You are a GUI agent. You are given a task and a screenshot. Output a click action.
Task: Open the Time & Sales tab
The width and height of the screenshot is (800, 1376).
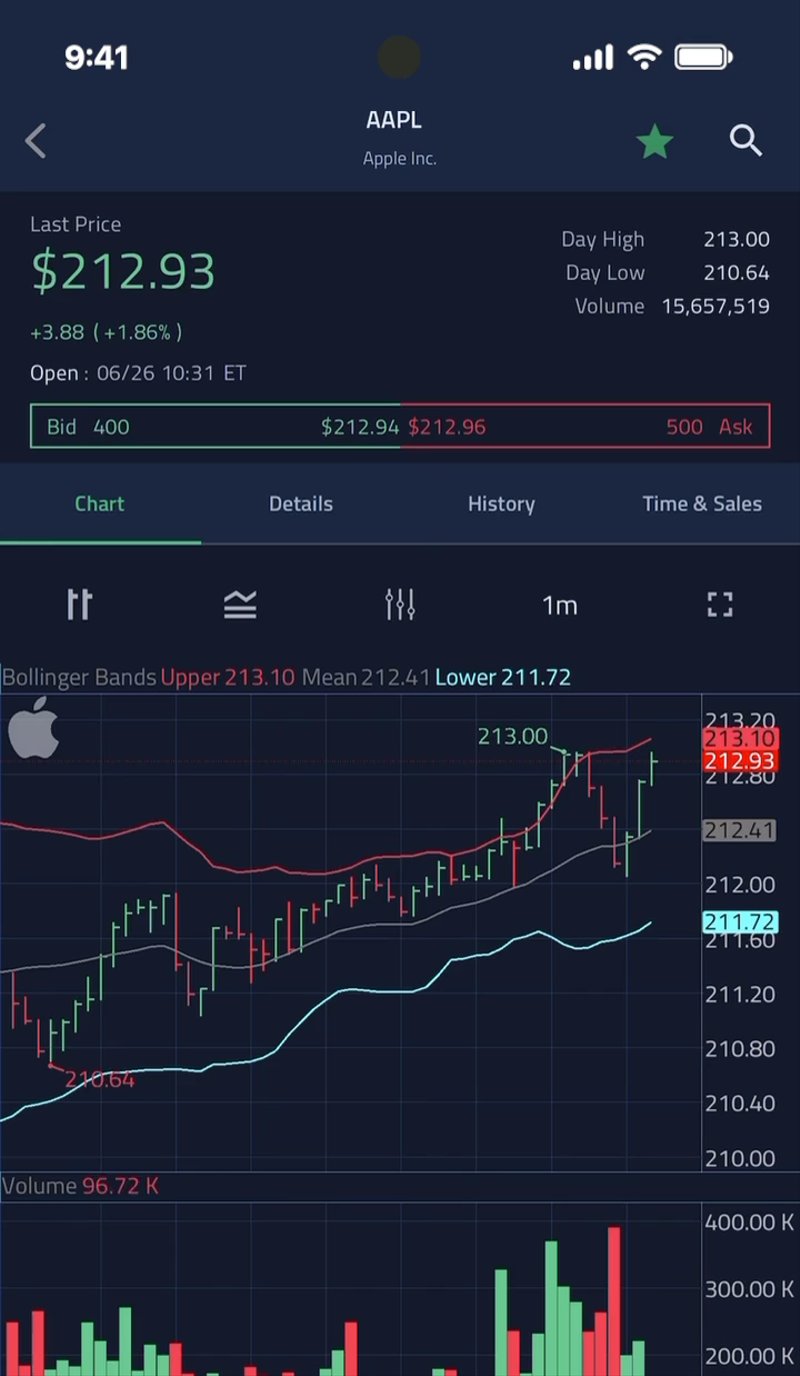(x=701, y=504)
